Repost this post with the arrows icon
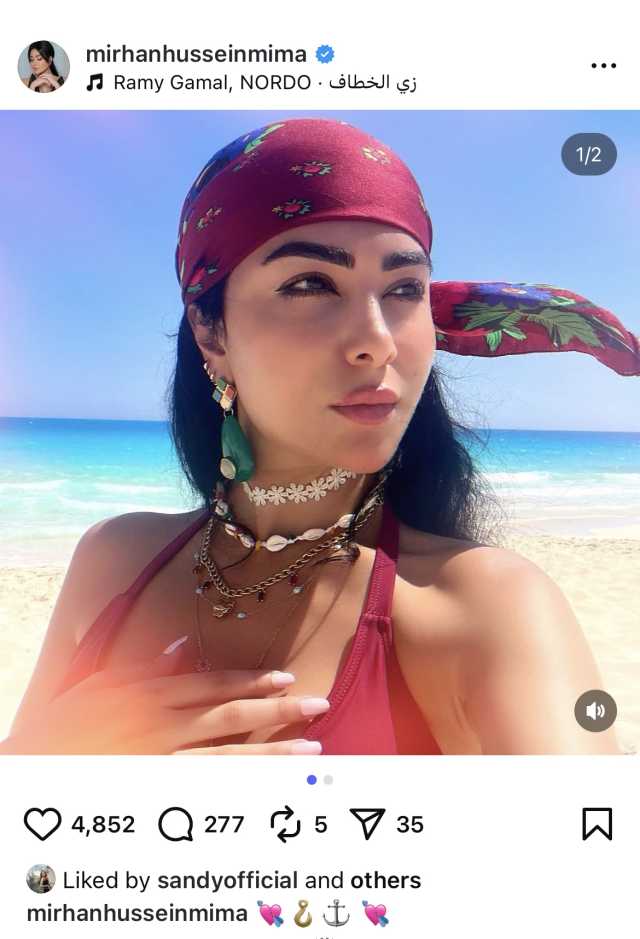The image size is (640, 939). (286, 824)
